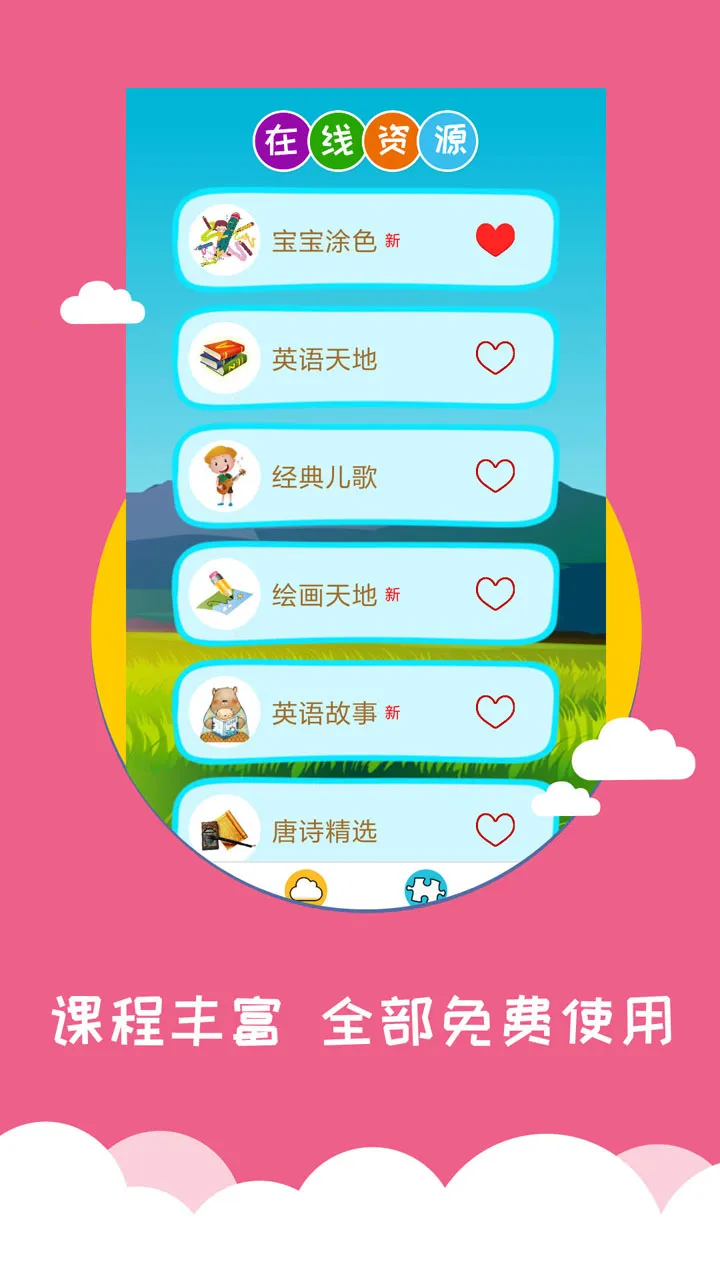Tap the pencil drawing icon for 绘画天地
Viewport: 720px width, 1280px height.
click(x=225, y=594)
